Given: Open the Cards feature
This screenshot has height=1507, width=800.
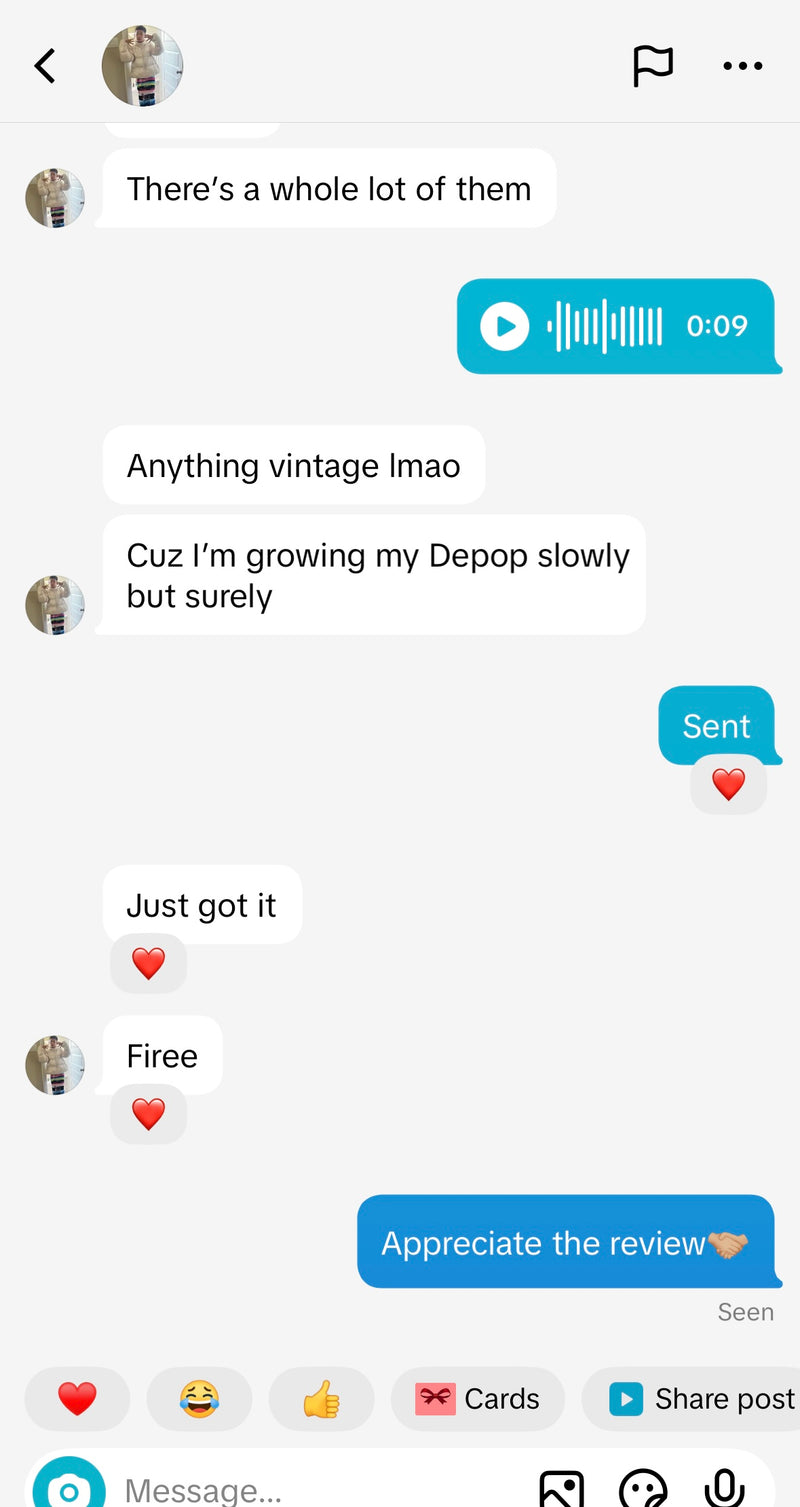Looking at the screenshot, I should [477, 1399].
